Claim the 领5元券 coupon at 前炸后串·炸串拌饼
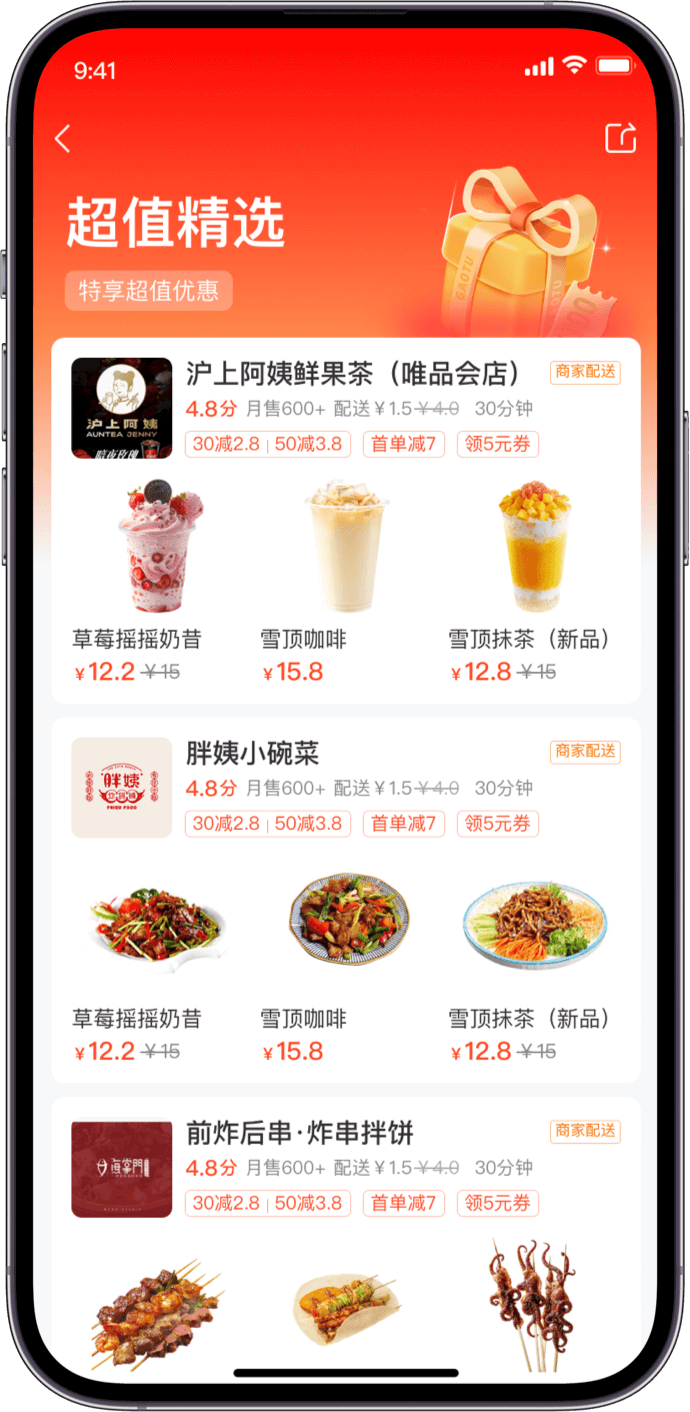Image resolution: width=690 pixels, height=1412 pixels. pos(498,1203)
